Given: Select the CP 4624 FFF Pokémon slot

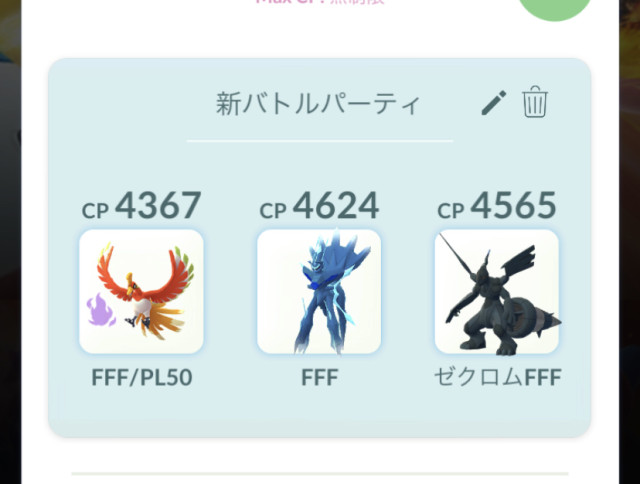Looking at the screenshot, I should tap(319, 291).
